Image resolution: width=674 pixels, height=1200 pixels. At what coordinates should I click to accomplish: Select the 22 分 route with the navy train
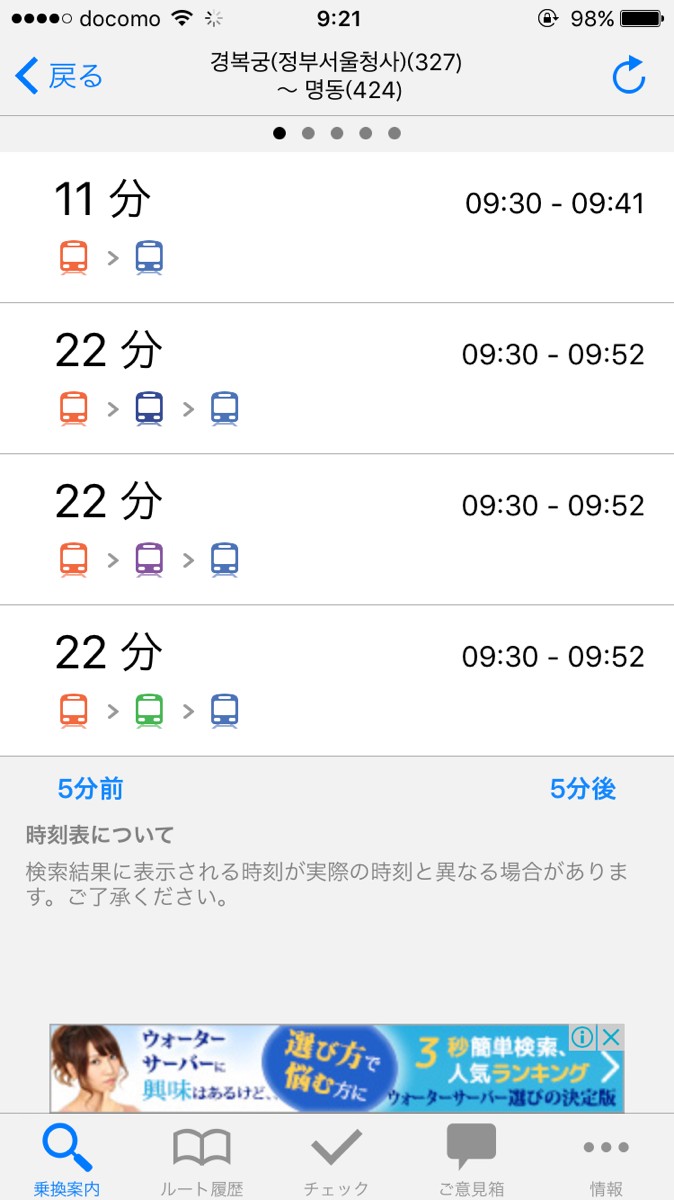337,378
